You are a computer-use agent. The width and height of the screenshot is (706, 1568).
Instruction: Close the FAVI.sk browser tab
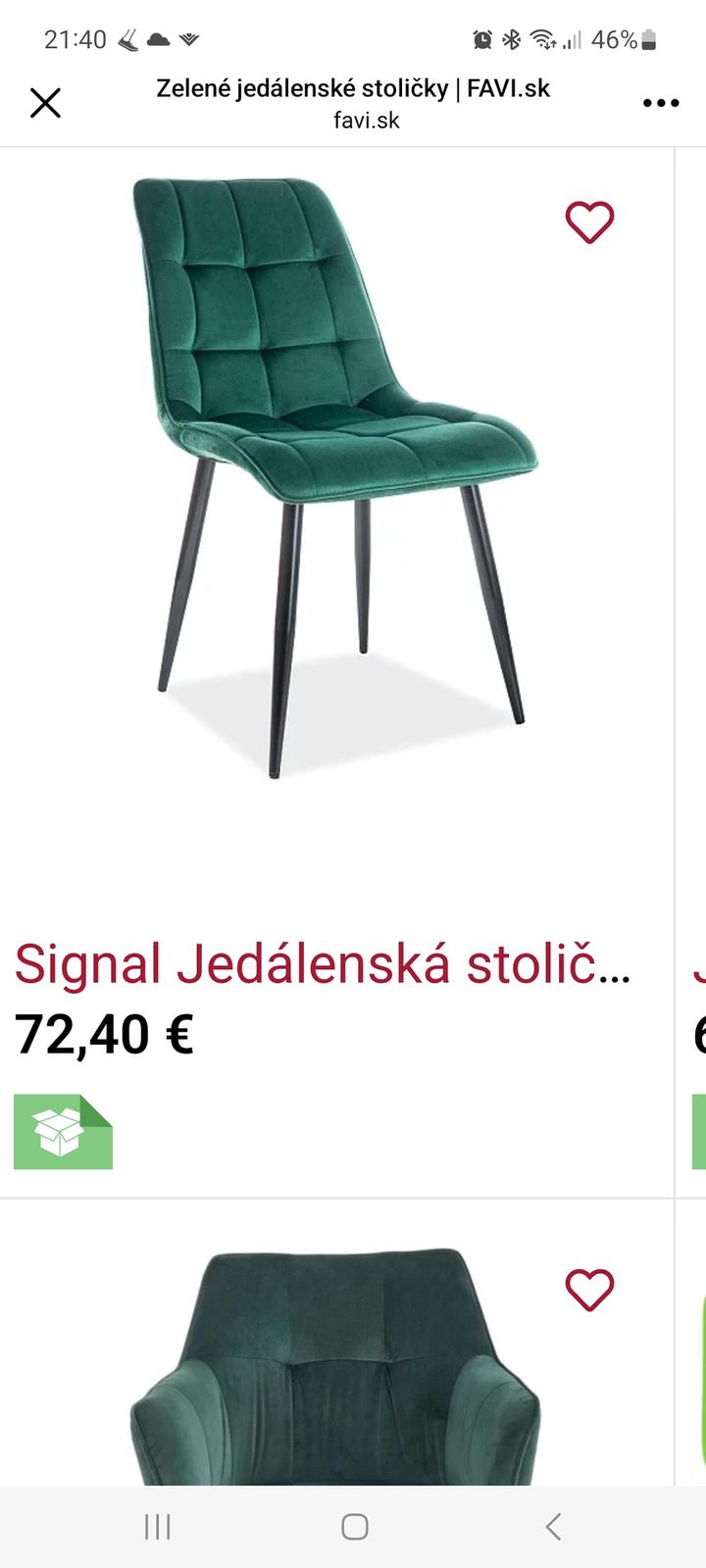(x=45, y=103)
